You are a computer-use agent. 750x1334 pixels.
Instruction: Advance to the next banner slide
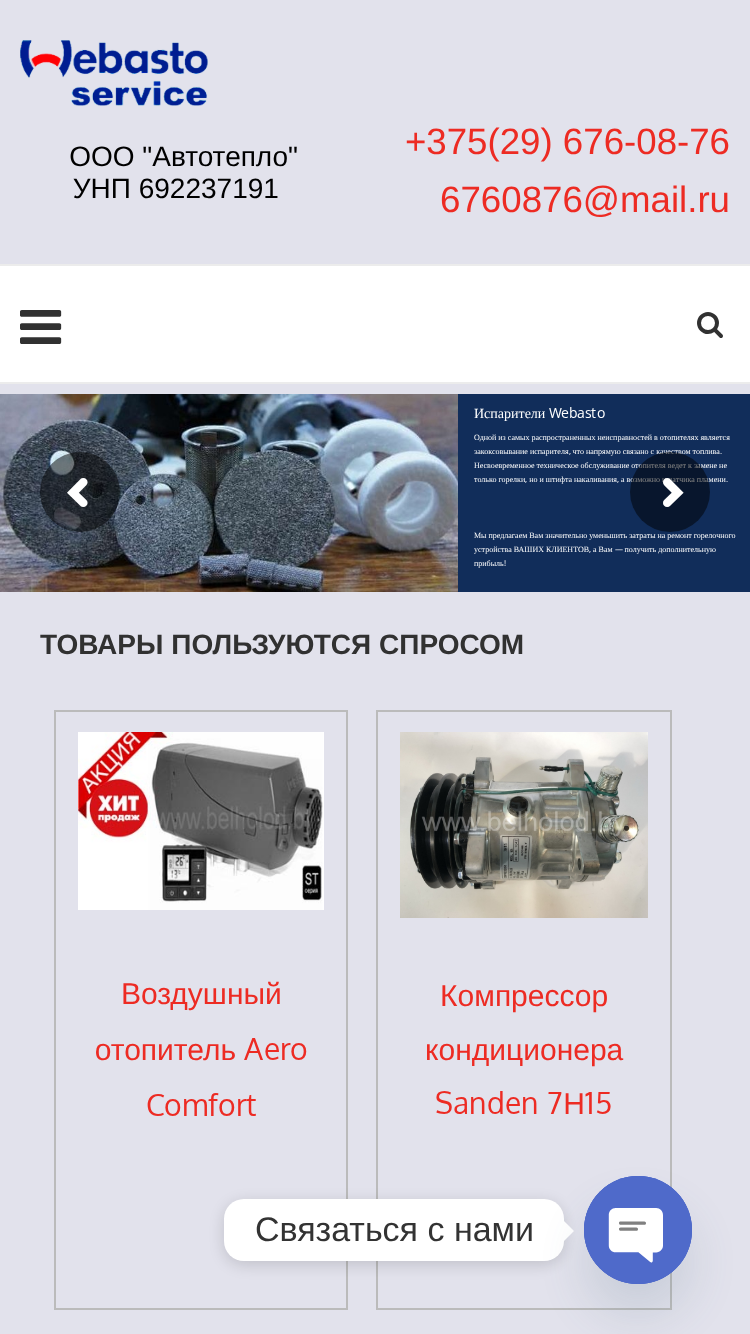click(x=670, y=492)
